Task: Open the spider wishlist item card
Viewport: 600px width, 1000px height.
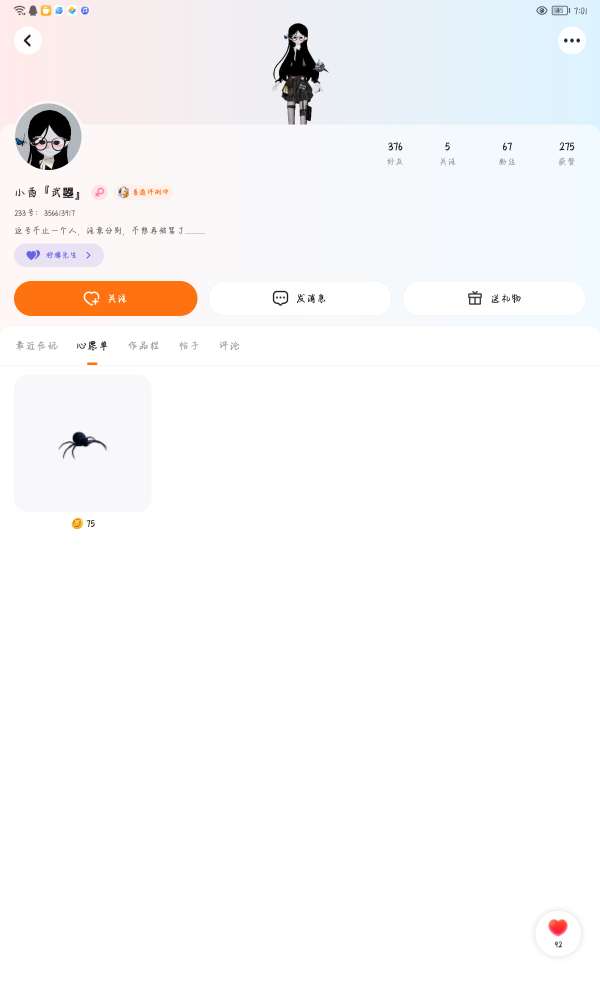Action: click(82, 443)
